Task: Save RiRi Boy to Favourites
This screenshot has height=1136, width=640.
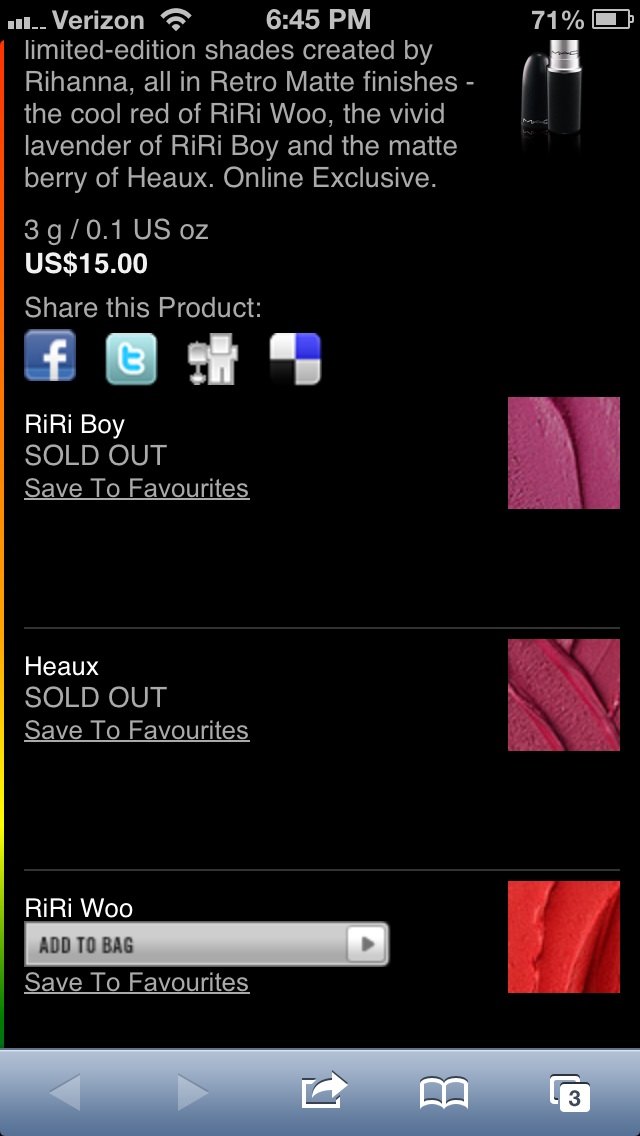Action: [x=137, y=489]
